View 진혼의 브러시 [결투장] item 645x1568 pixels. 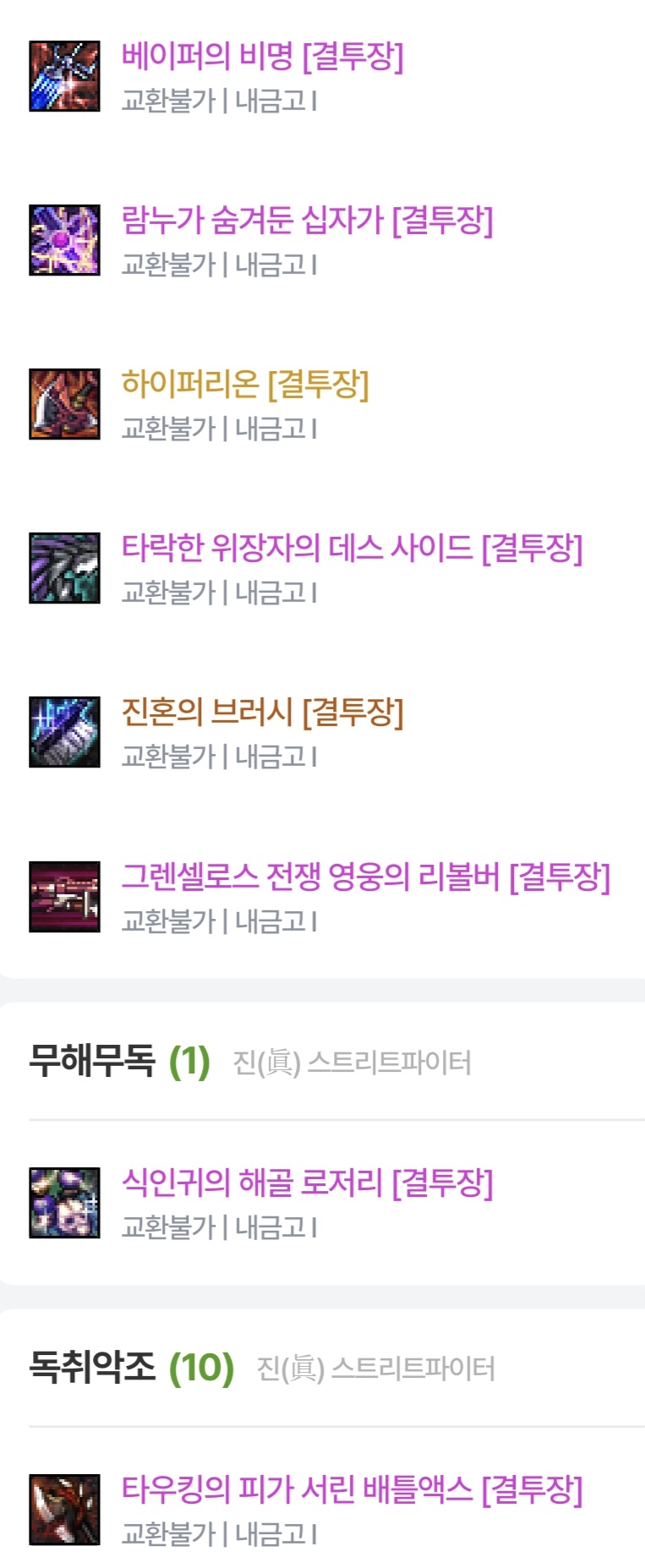click(262, 713)
